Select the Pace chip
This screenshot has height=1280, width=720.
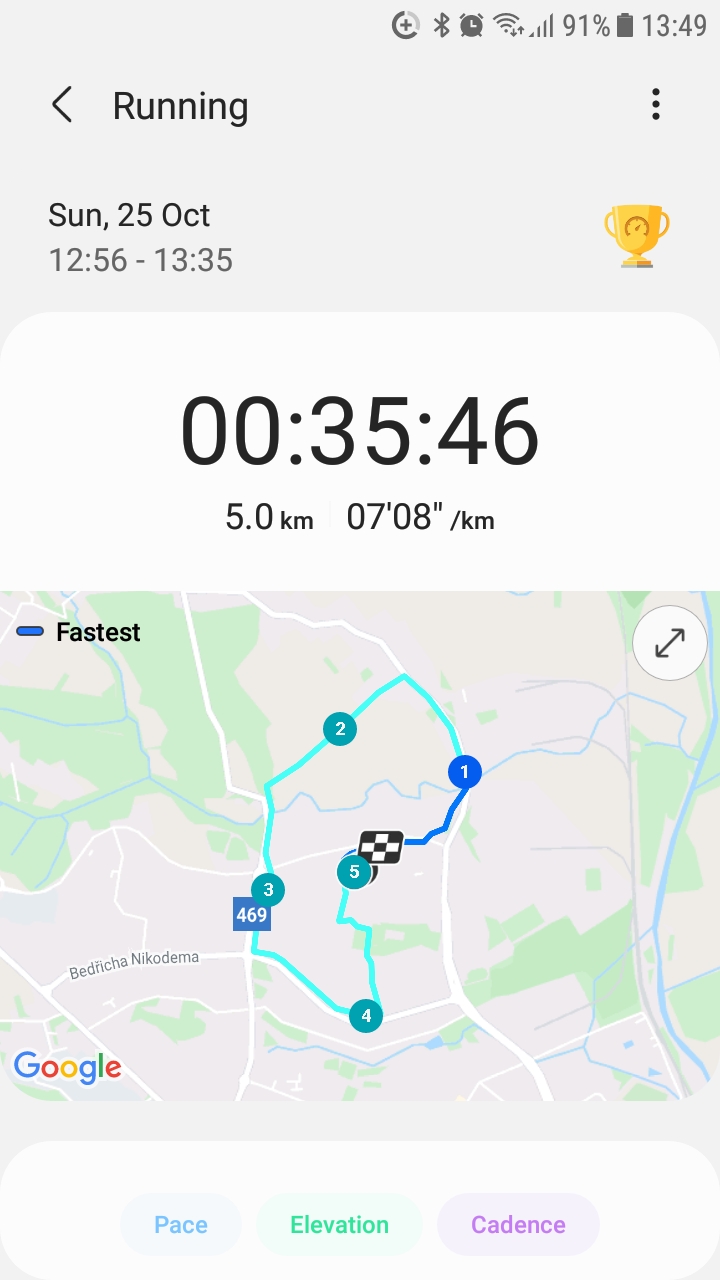pos(181,1225)
